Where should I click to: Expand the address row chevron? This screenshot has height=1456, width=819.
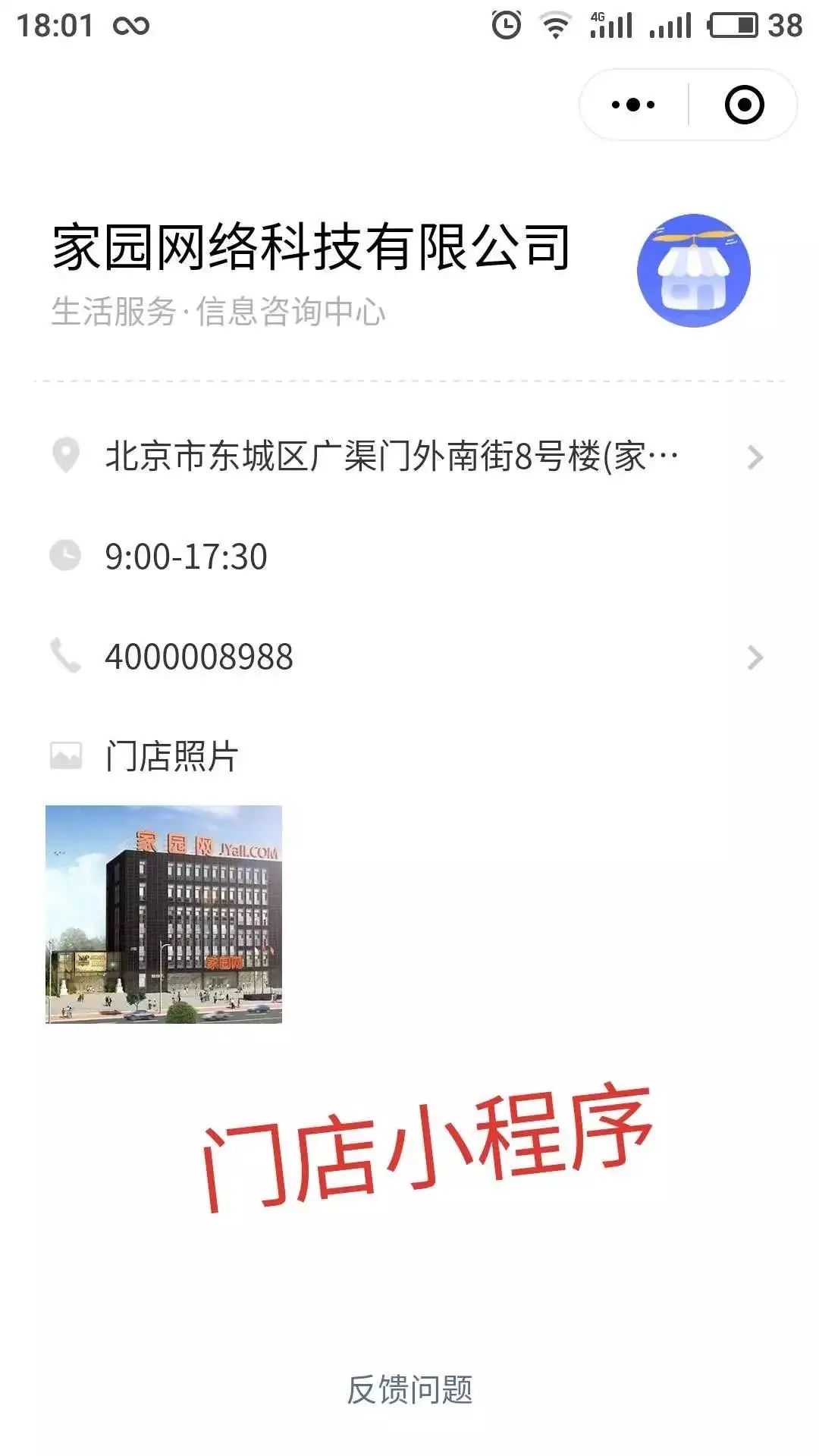pyautogui.click(x=753, y=455)
